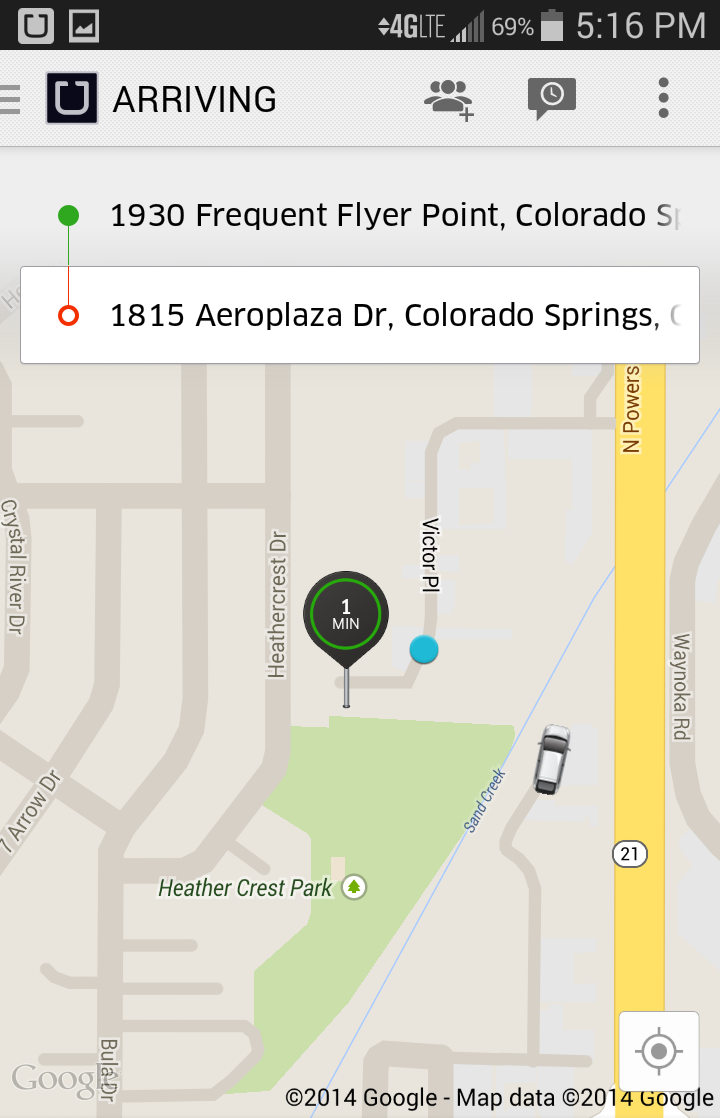This screenshot has width=720, height=1118.
Task: Open the navigation drawer menu
Action: tap(12, 99)
